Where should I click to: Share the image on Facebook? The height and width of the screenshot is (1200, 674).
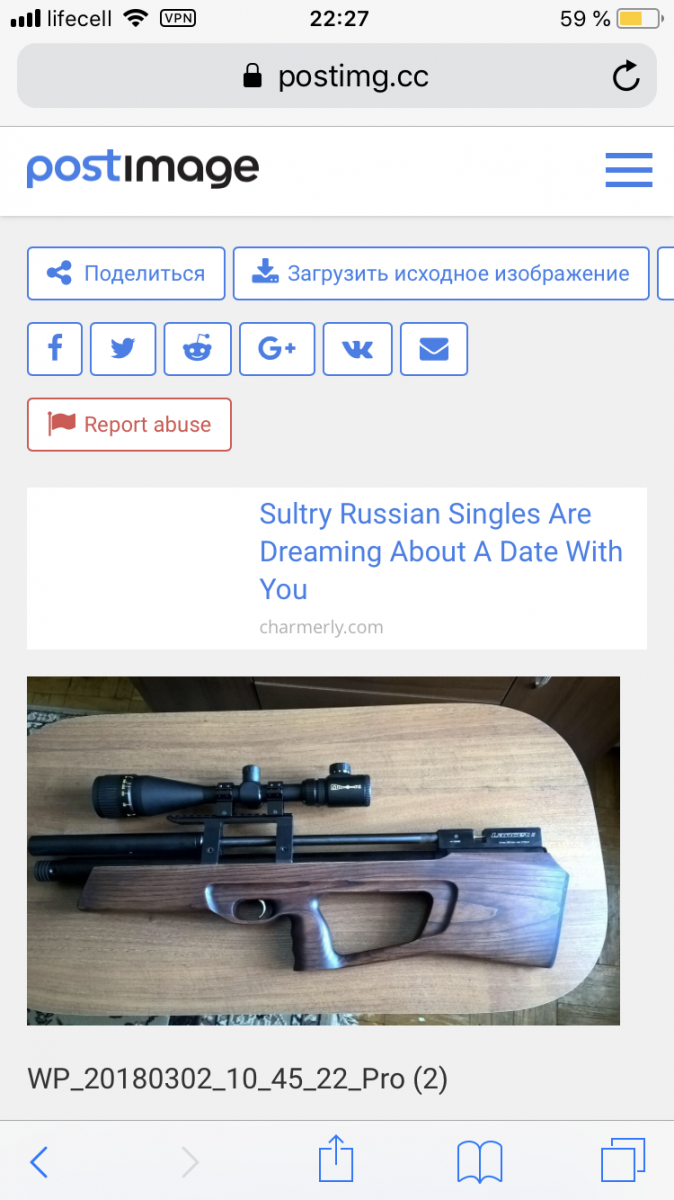click(54, 349)
